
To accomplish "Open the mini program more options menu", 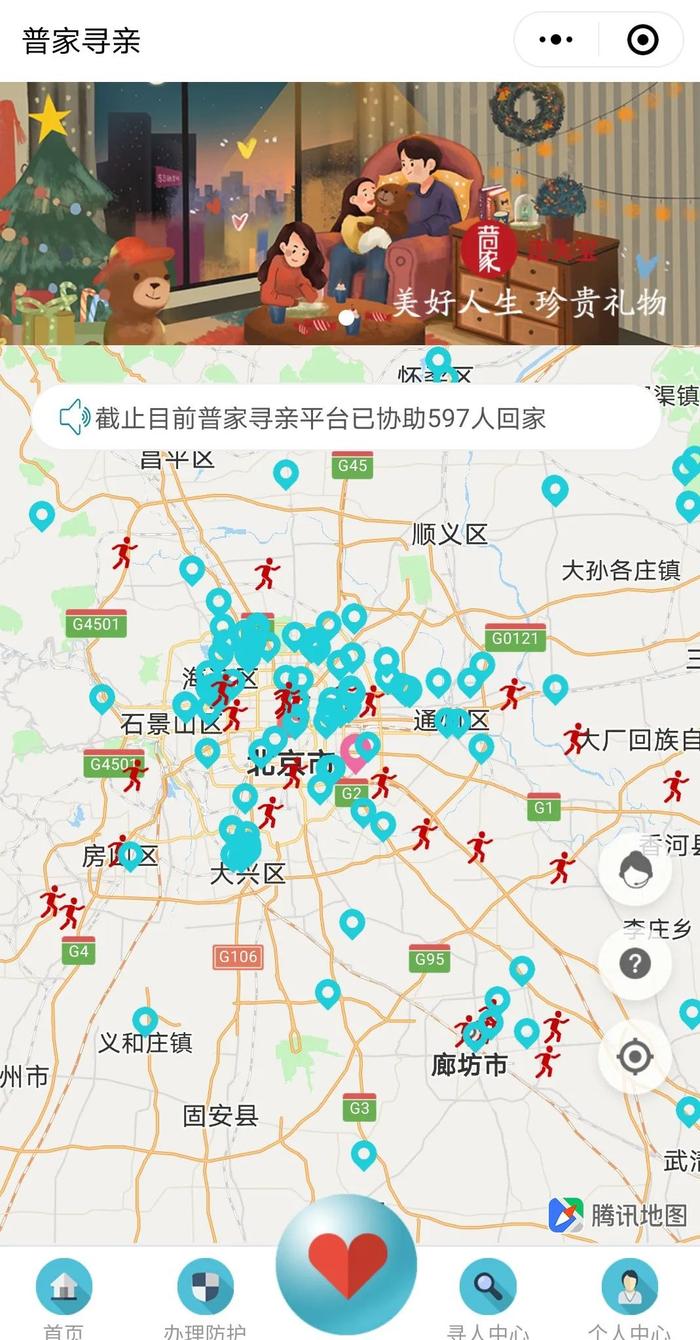I will (x=556, y=40).
